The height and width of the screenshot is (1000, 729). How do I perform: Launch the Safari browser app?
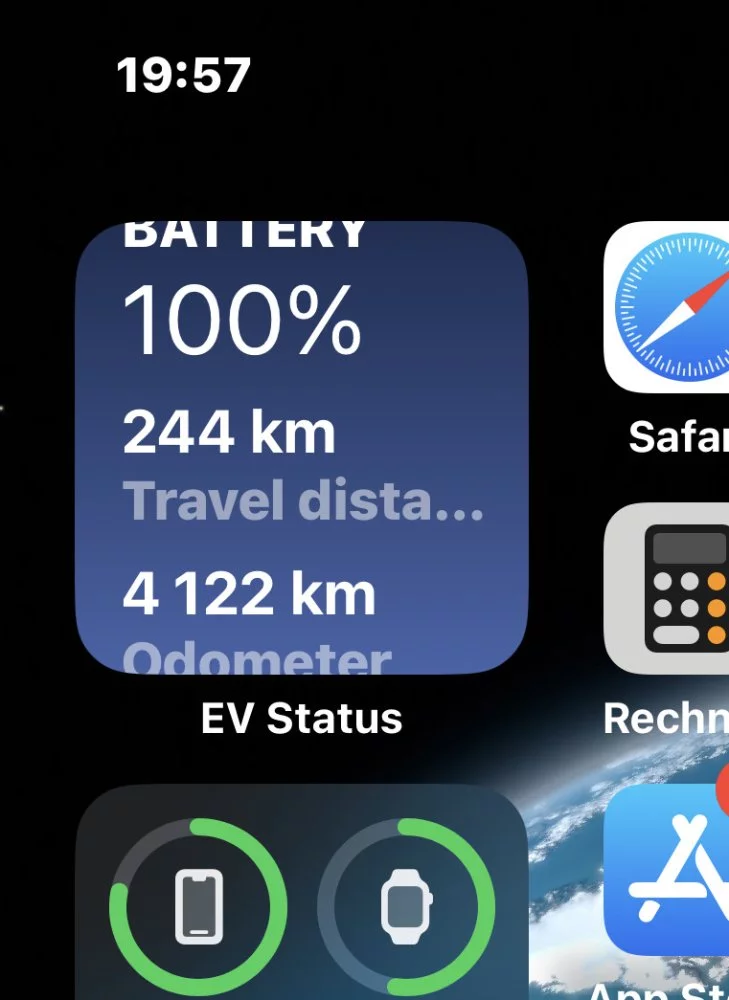click(668, 308)
